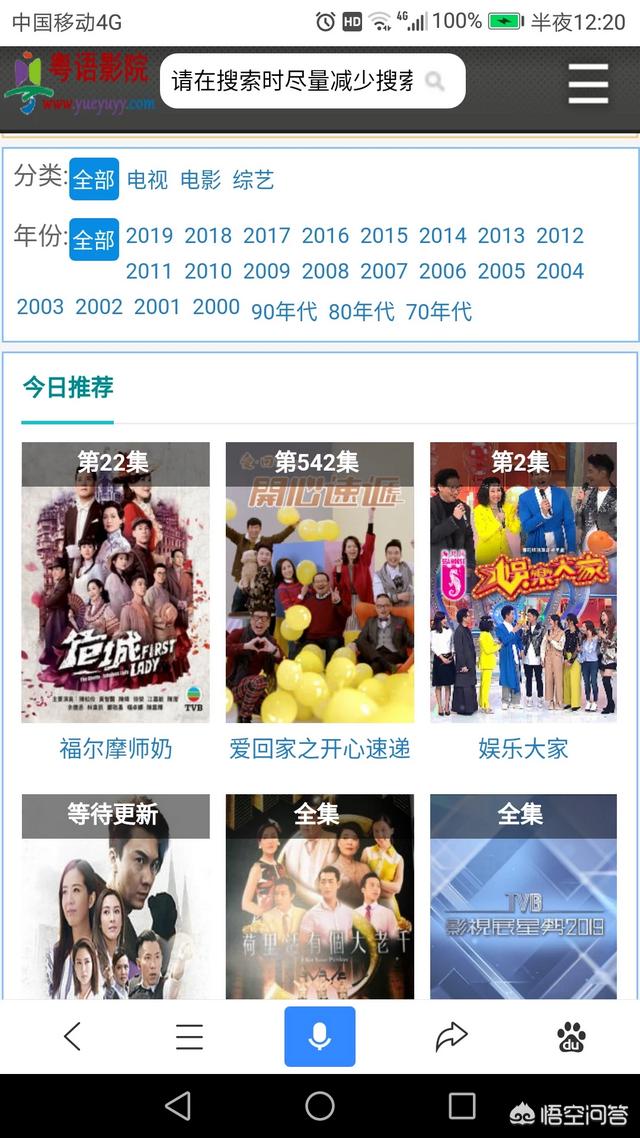Go back using the browser back arrow
Viewport: 640px width, 1138px height.
point(72,1037)
